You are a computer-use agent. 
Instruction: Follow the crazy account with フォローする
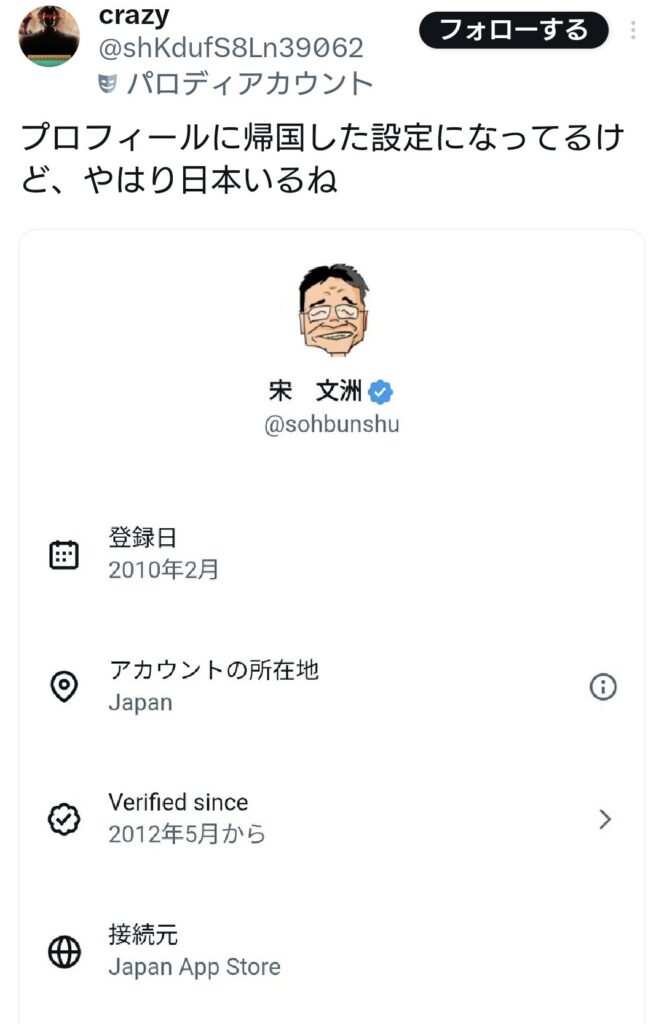point(513,30)
